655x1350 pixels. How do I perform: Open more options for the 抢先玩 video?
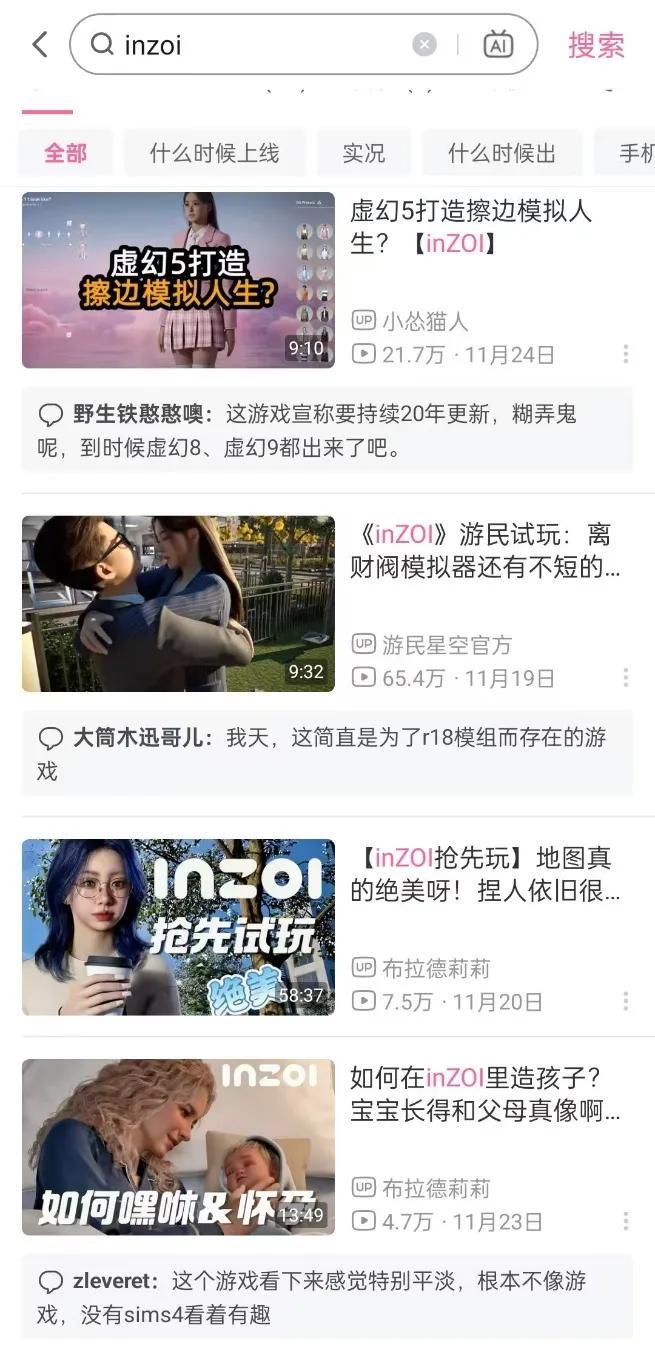point(625,1001)
